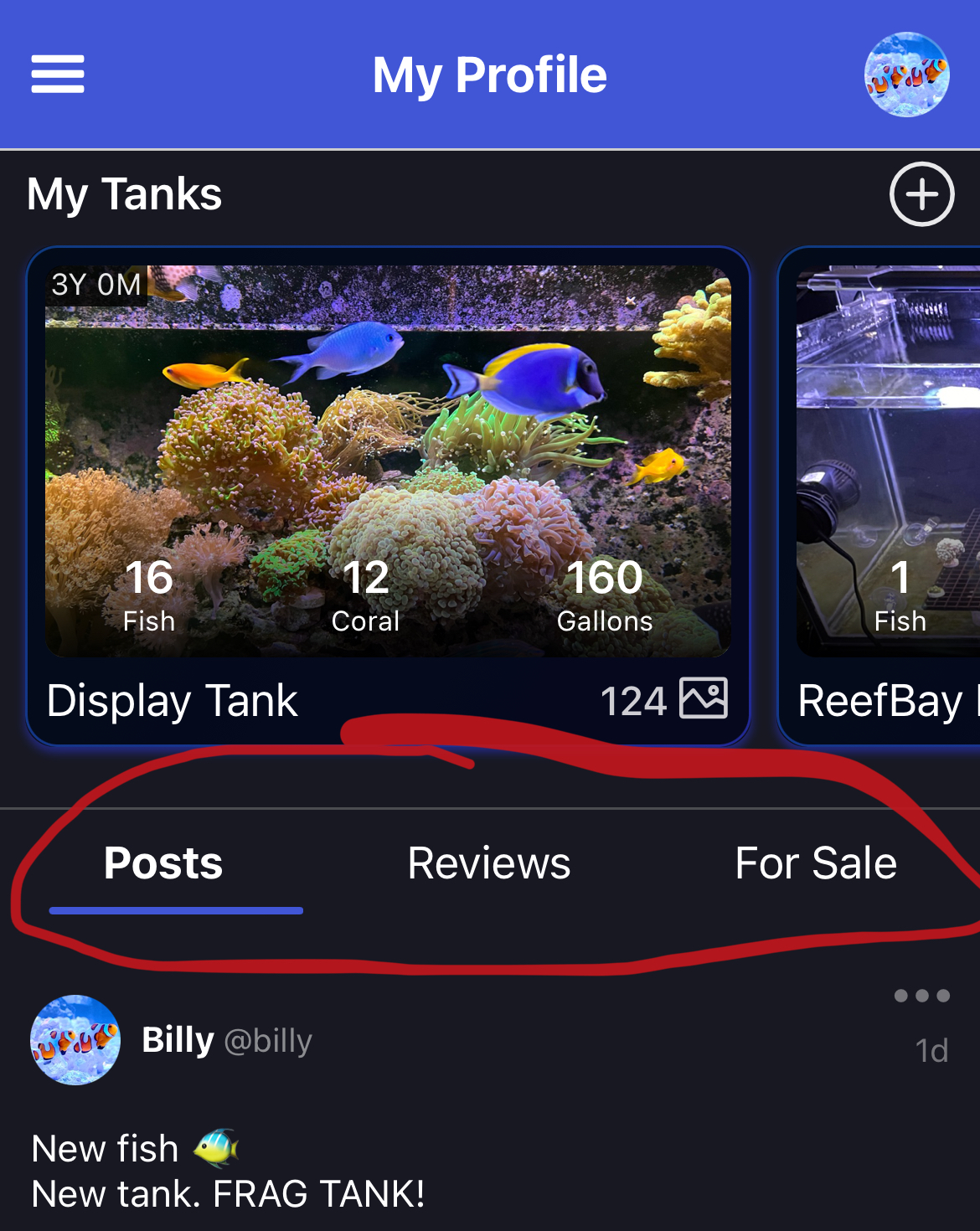Open Billy's profile from the post
The width and height of the screenshot is (980, 1231).
pyautogui.click(x=75, y=1040)
